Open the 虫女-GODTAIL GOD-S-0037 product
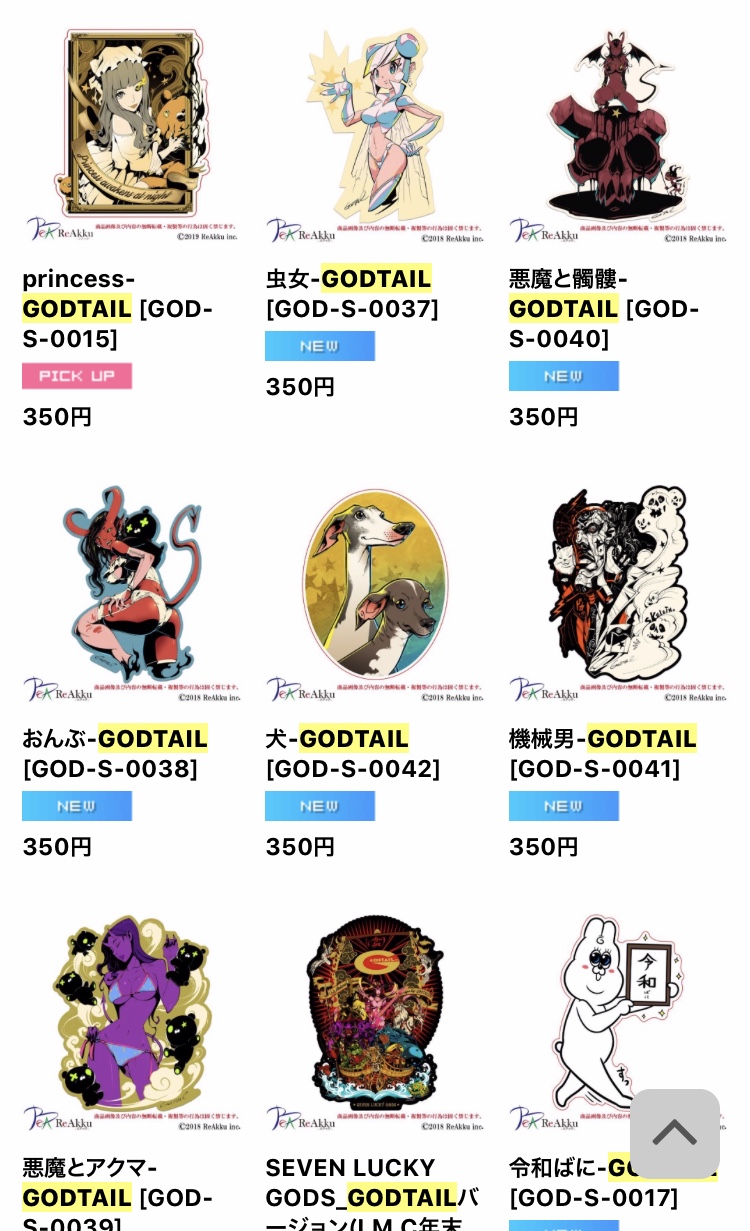750x1231 pixels. pyautogui.click(x=375, y=134)
